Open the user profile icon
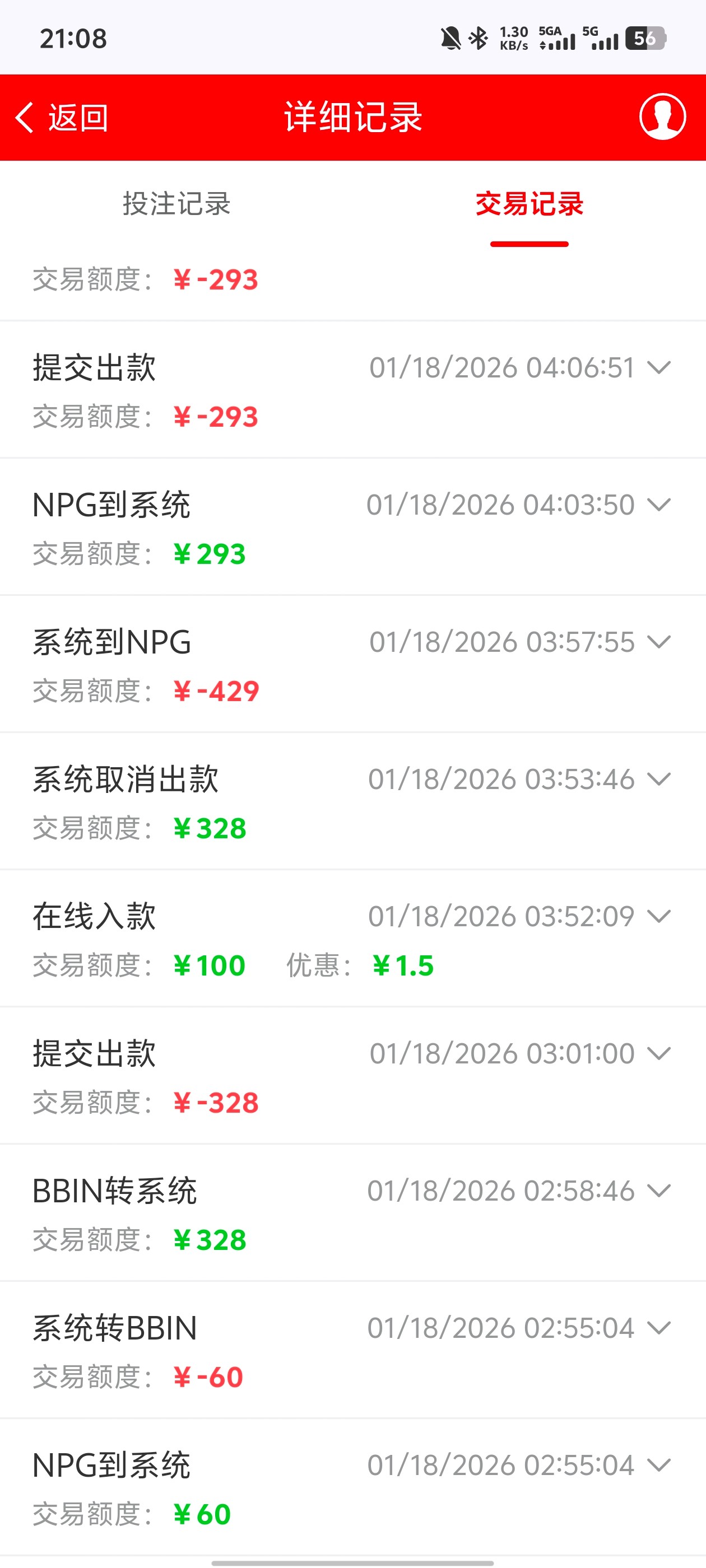 click(x=662, y=117)
